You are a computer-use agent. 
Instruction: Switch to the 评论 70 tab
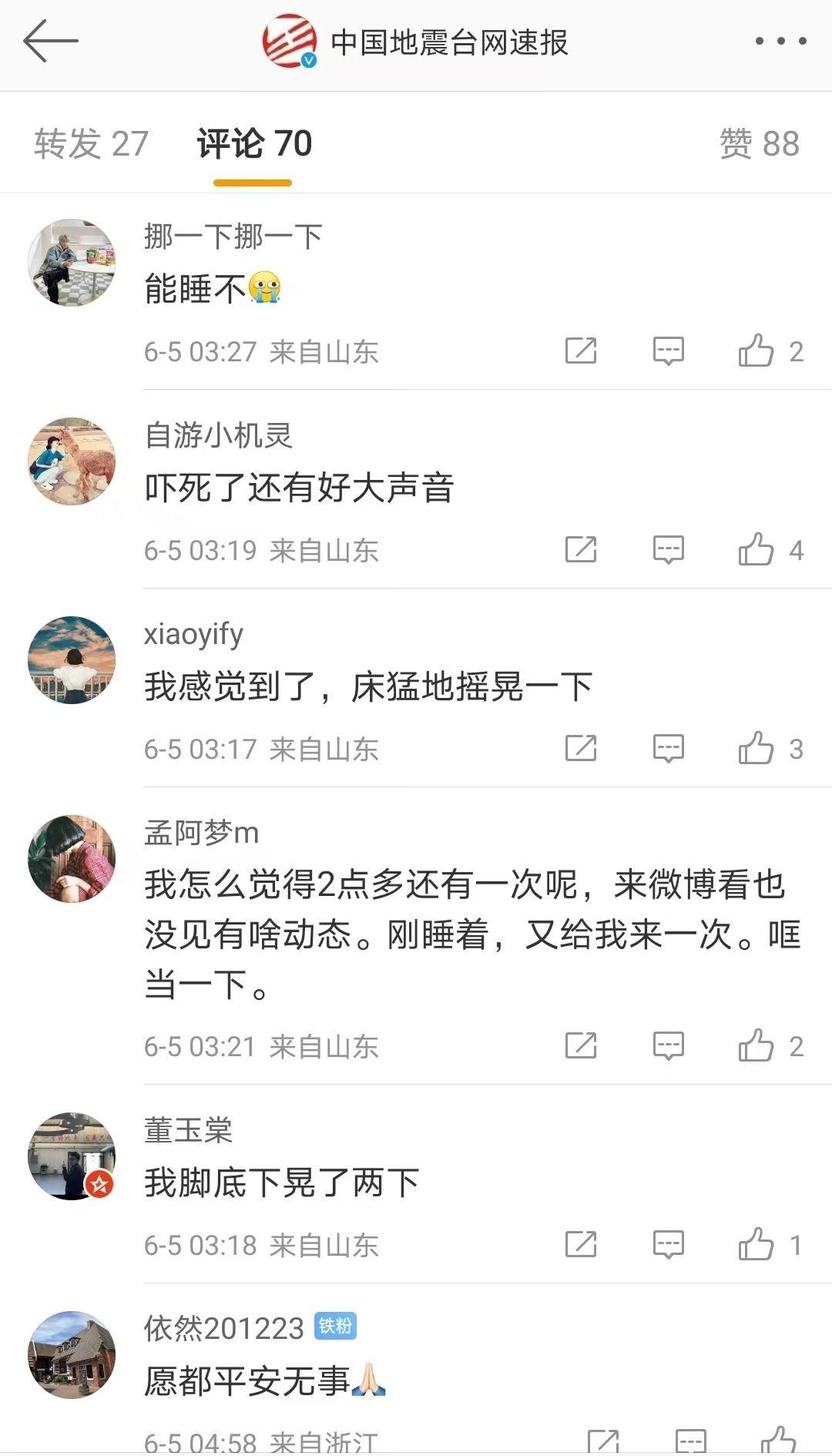[253, 142]
